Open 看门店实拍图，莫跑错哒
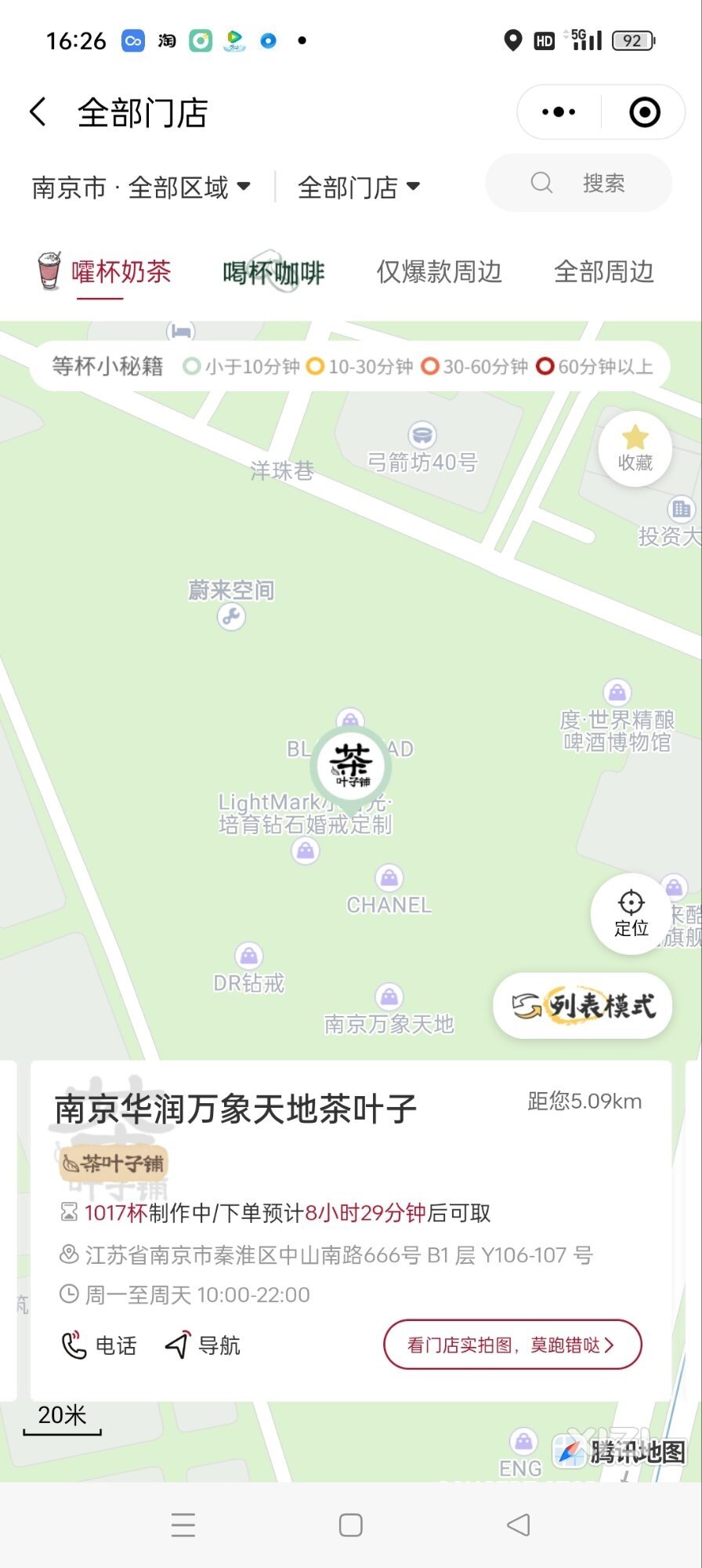The image size is (702, 1568). 512,1345
